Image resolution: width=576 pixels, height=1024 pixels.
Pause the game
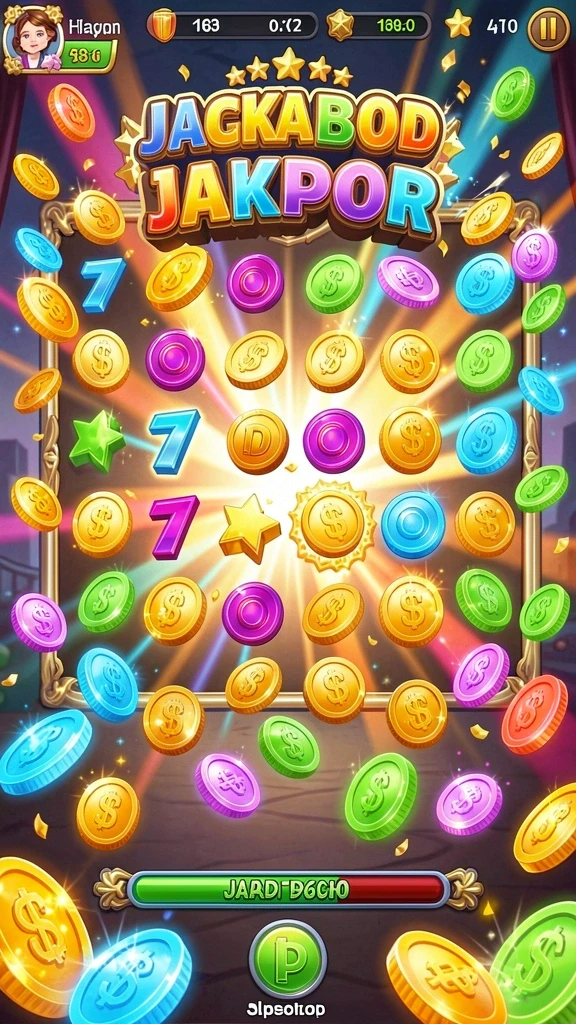tap(549, 28)
